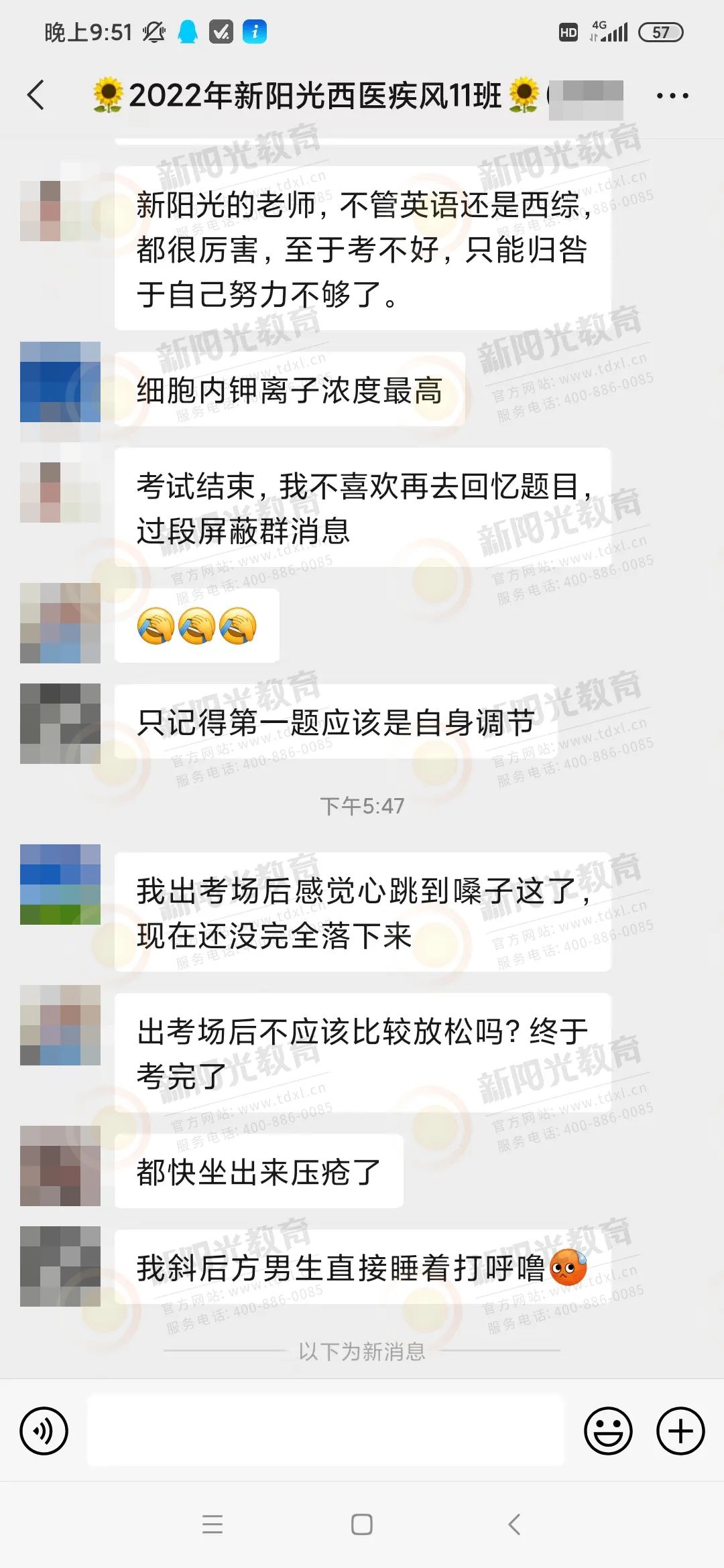The height and width of the screenshot is (1568, 724).
Task: Tap the message text input field
Action: point(326,1431)
